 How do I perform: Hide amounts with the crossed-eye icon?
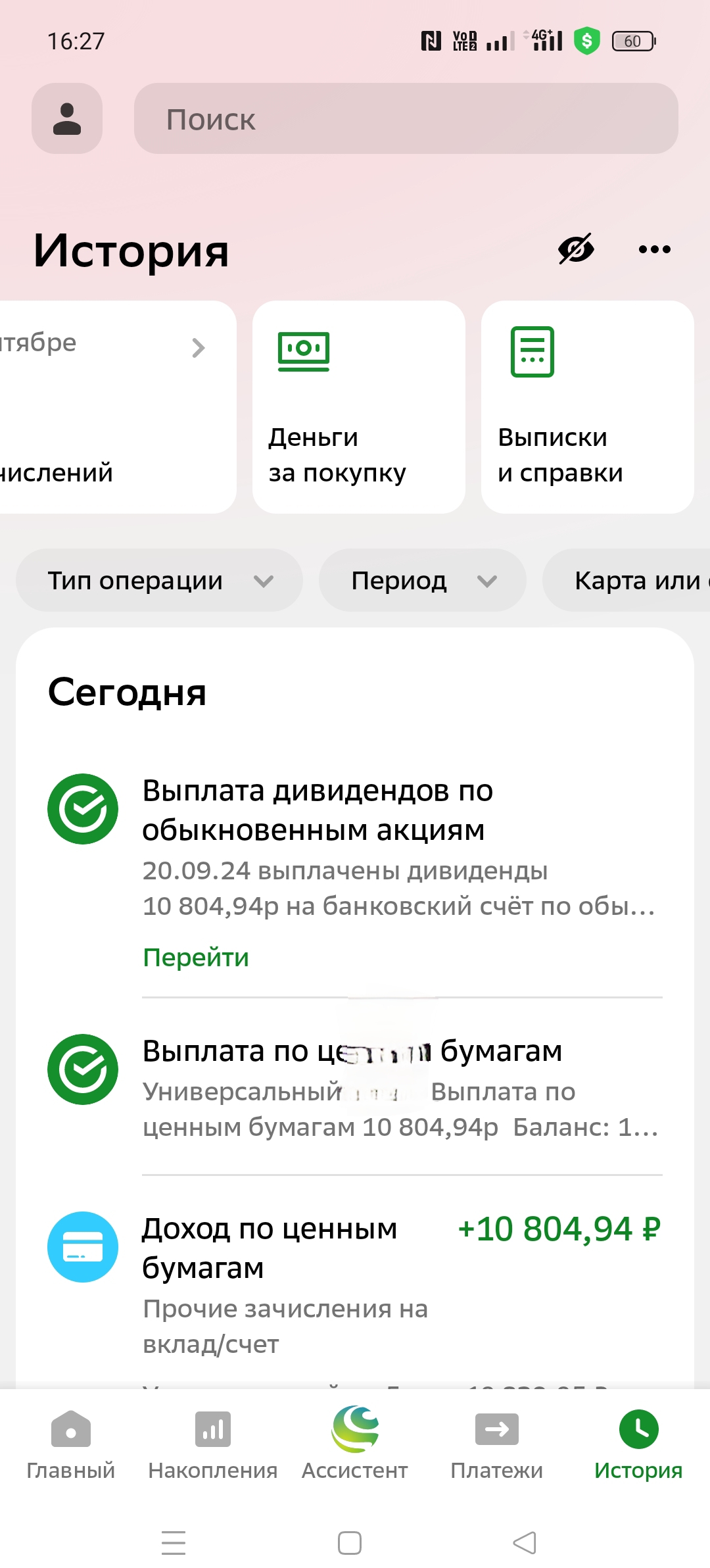click(576, 249)
